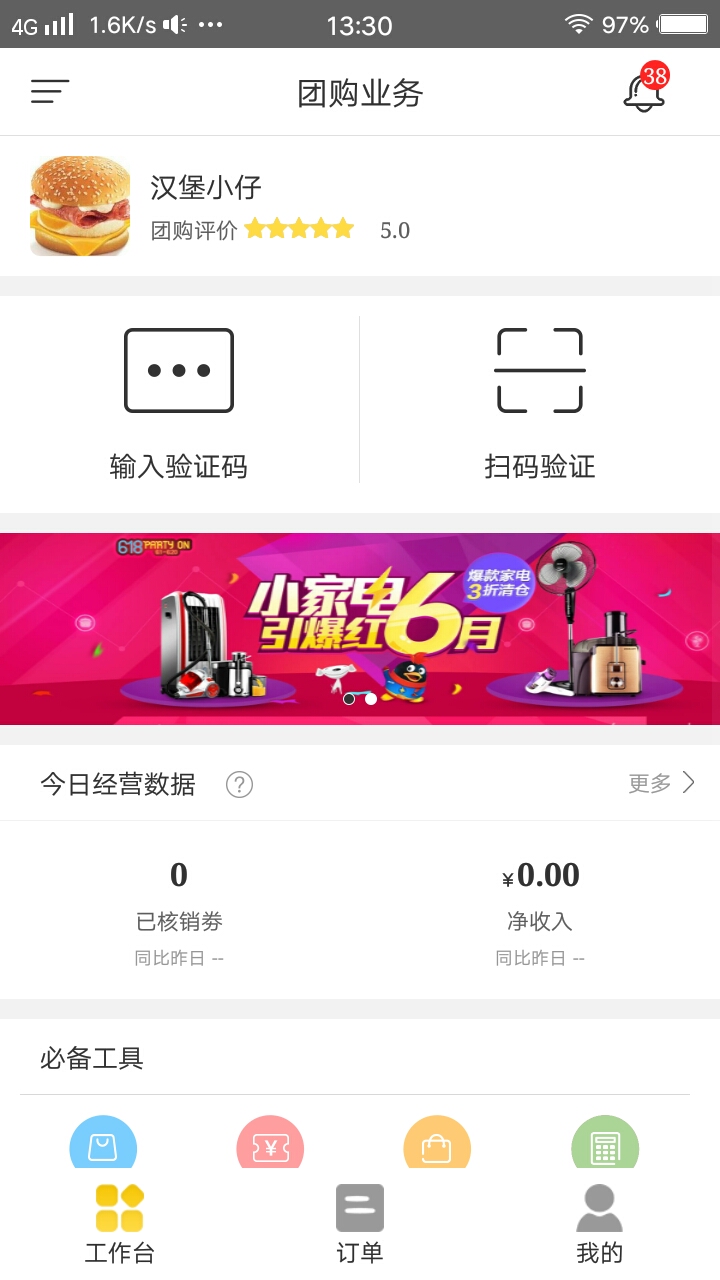Open the notifications bell
The image size is (720, 1280).
(x=644, y=92)
